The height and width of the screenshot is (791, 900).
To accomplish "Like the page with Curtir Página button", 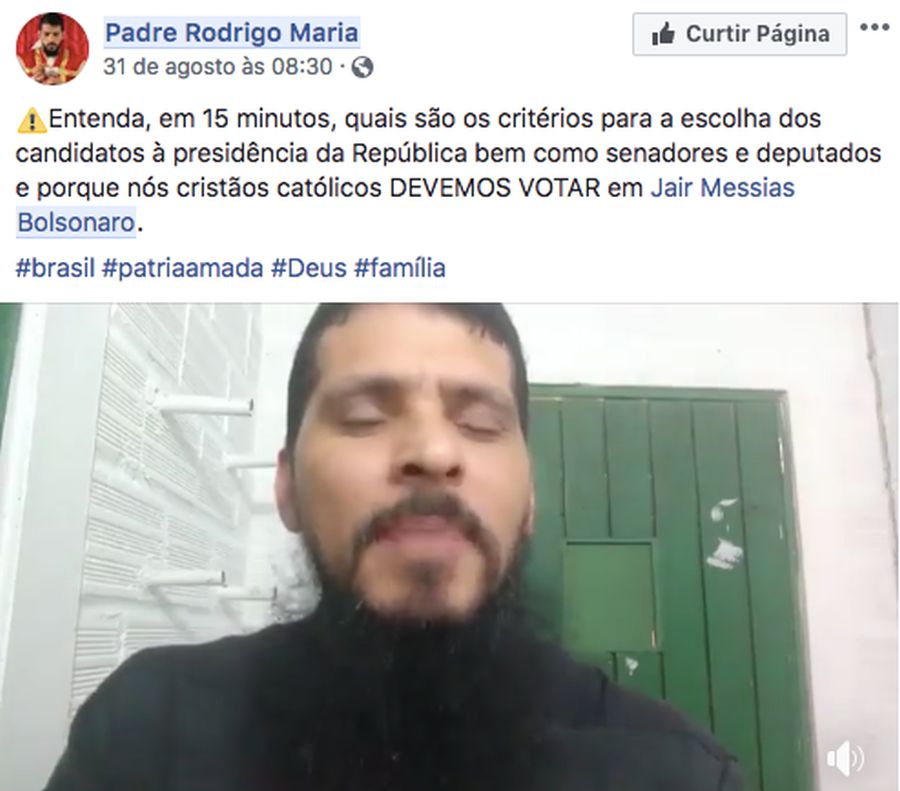I will (x=739, y=34).
